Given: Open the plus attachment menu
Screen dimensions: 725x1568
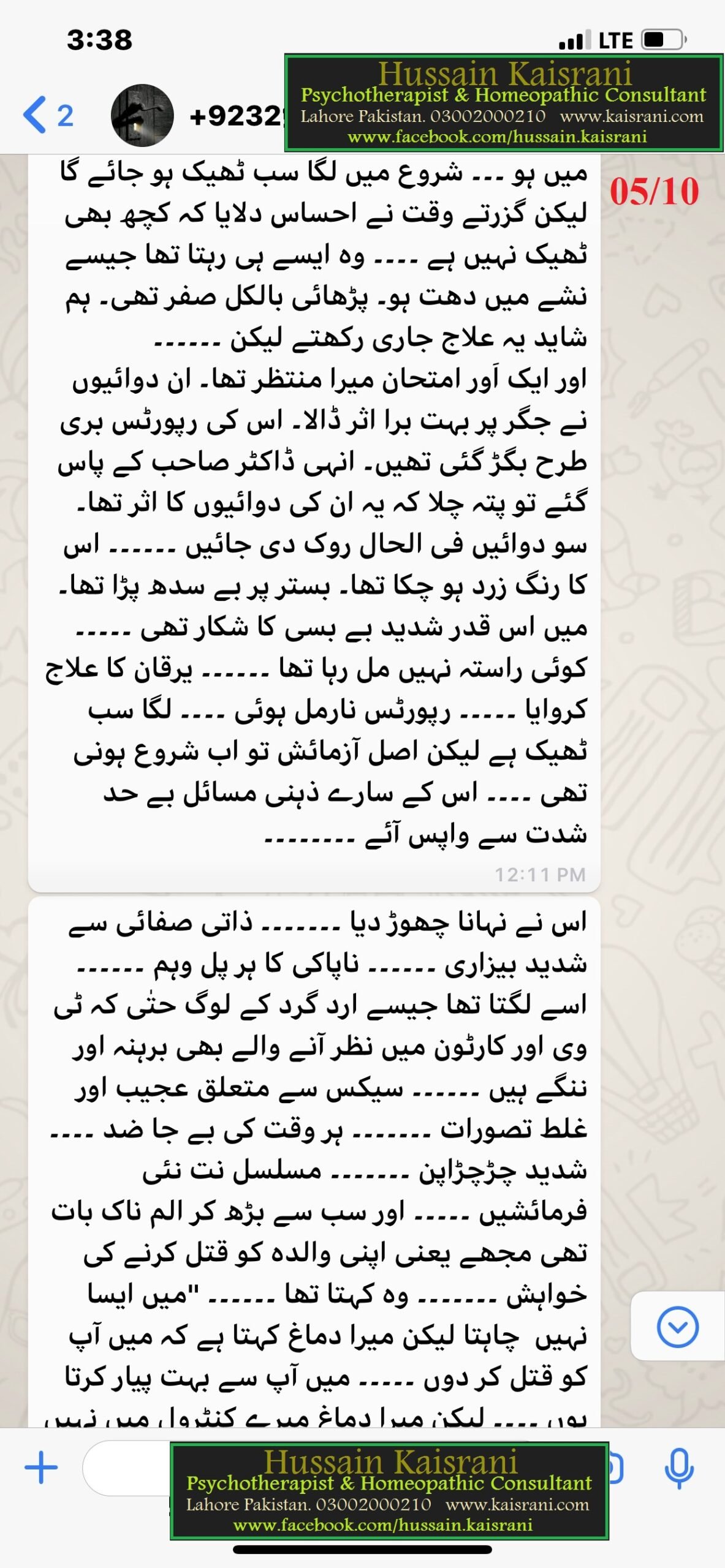Looking at the screenshot, I should tap(41, 1468).
